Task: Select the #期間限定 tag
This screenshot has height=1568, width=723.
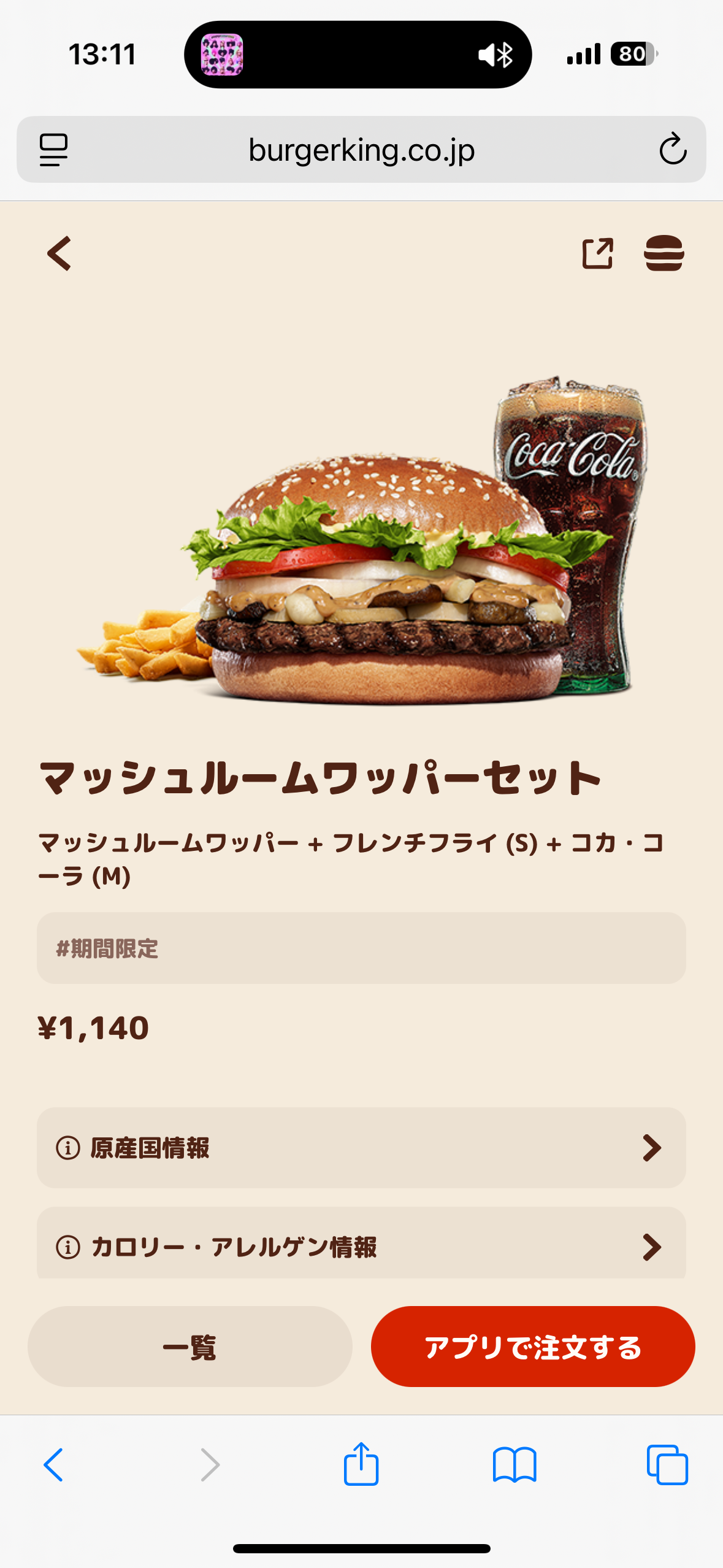Action: (107, 948)
